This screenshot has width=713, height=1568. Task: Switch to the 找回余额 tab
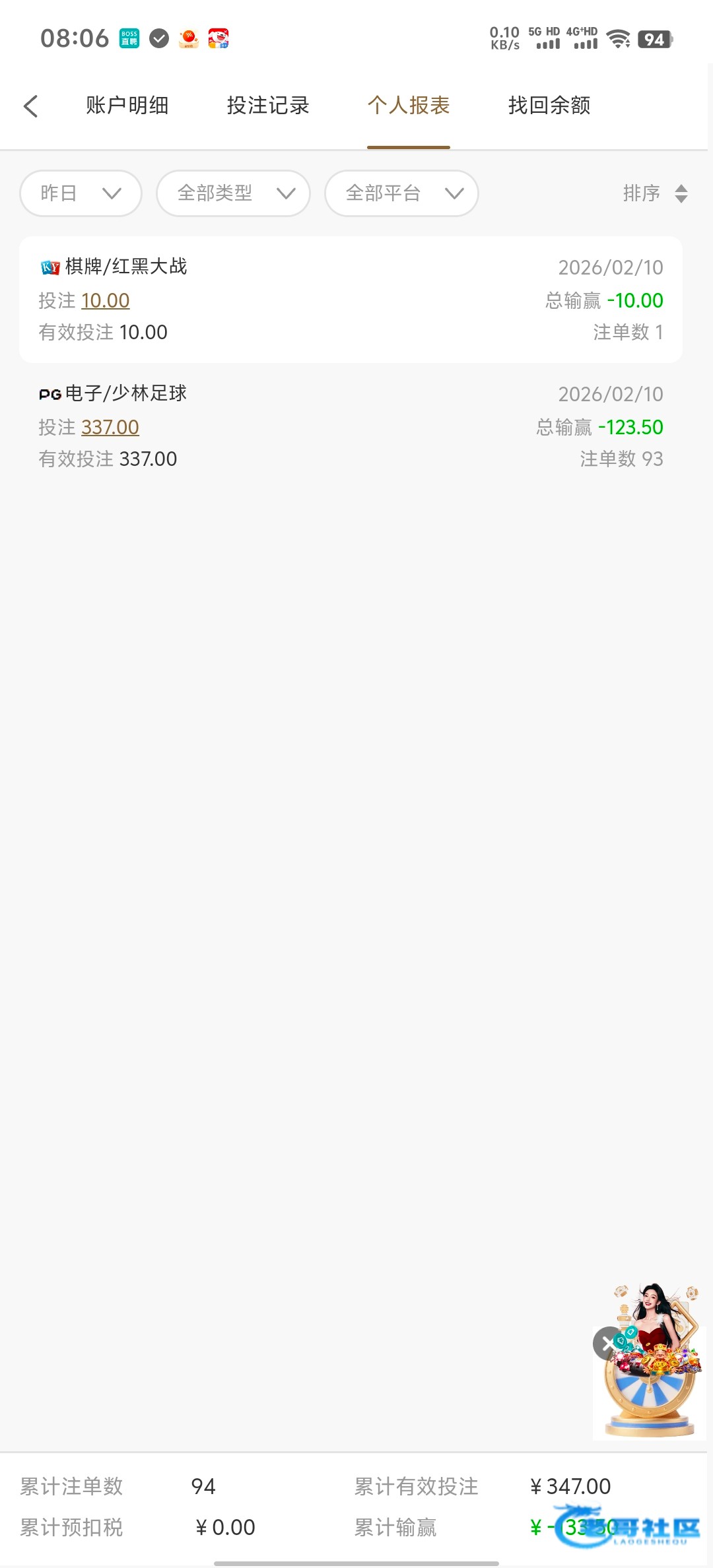pos(549,106)
